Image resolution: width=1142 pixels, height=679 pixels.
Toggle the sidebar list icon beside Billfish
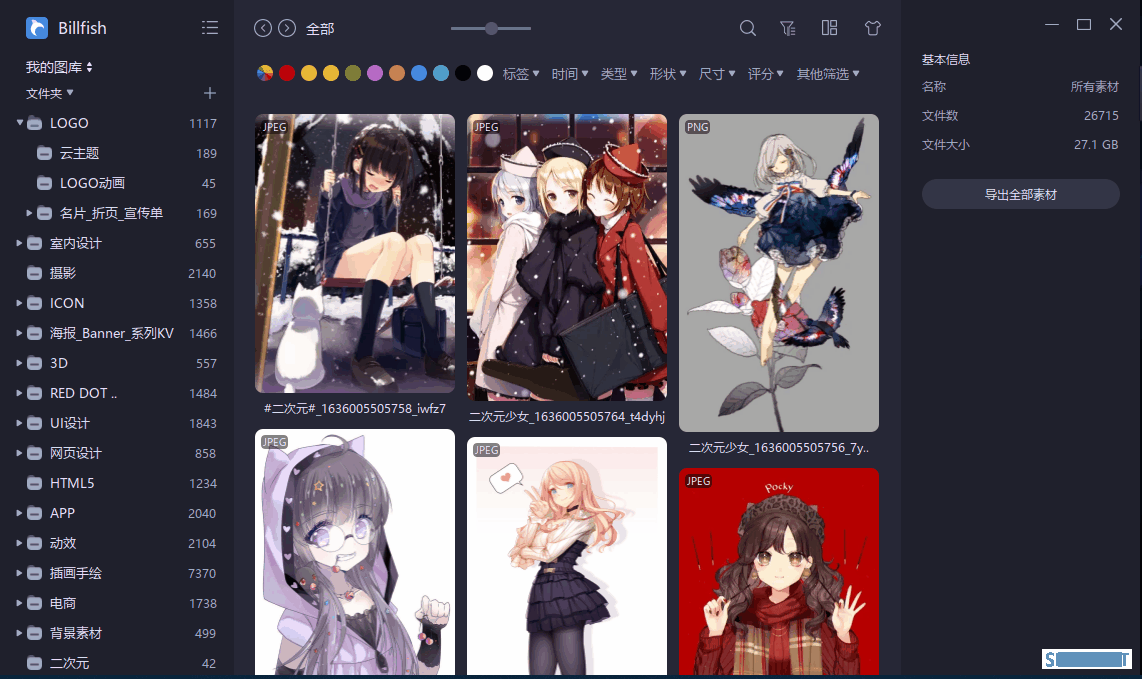[210, 28]
